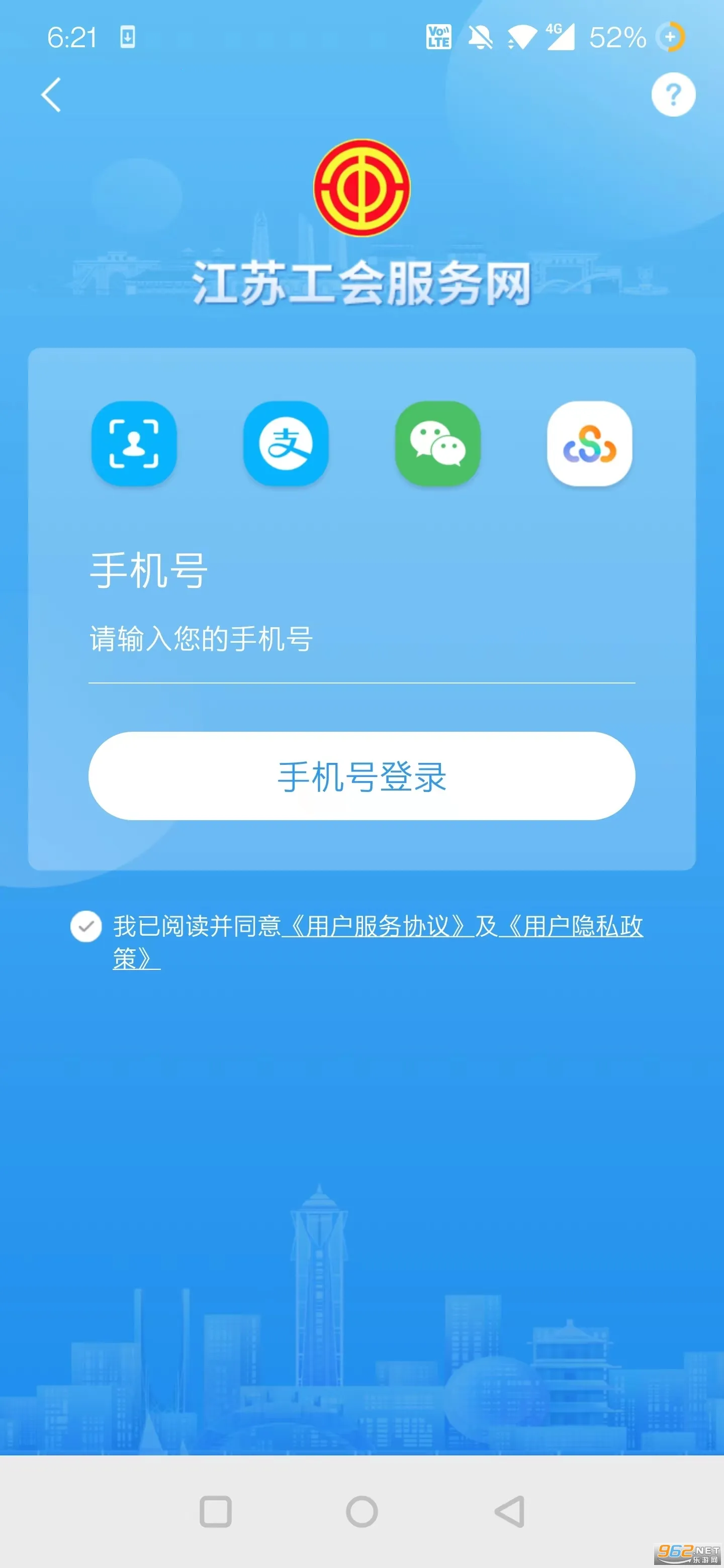
Task: Click the union logo above the title
Action: coord(361,188)
